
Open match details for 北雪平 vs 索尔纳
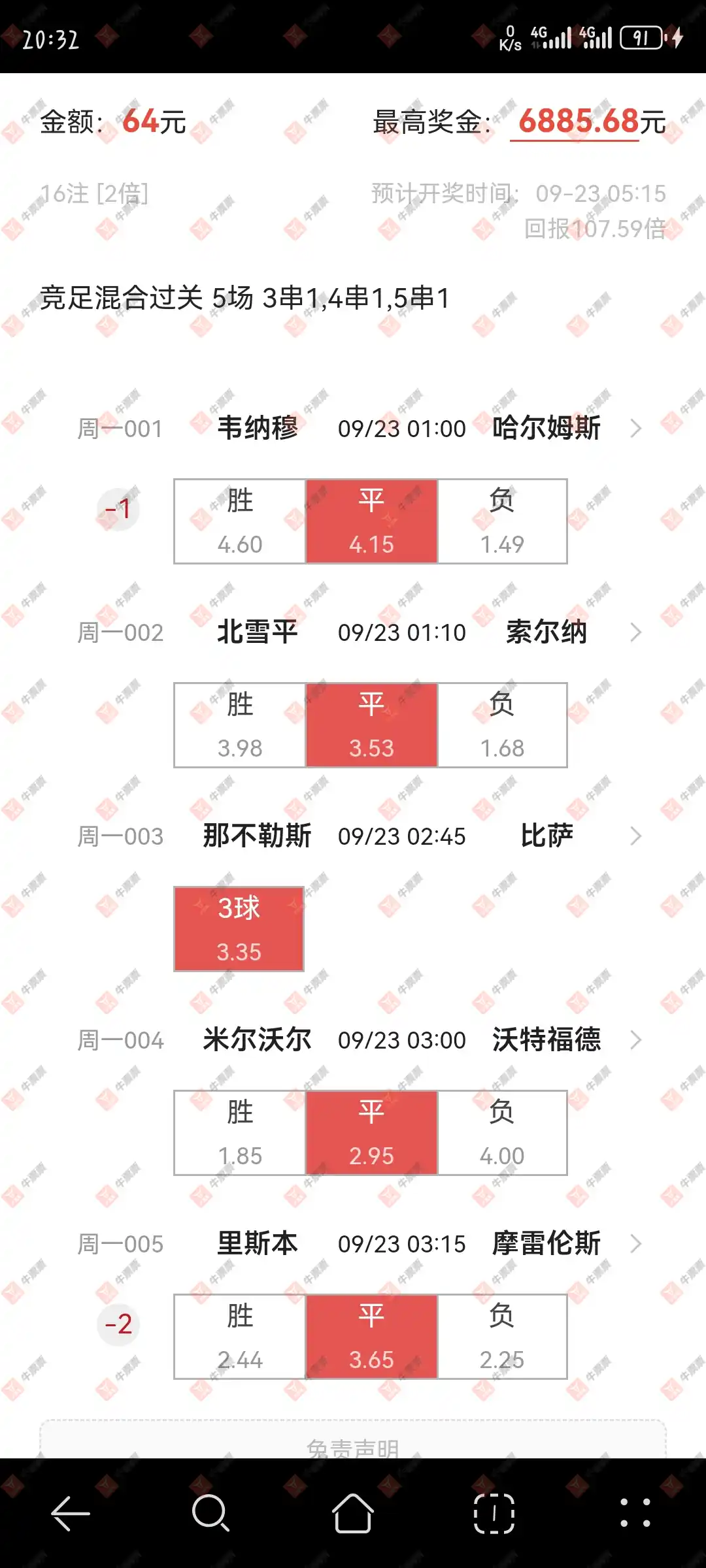pyautogui.click(x=635, y=632)
